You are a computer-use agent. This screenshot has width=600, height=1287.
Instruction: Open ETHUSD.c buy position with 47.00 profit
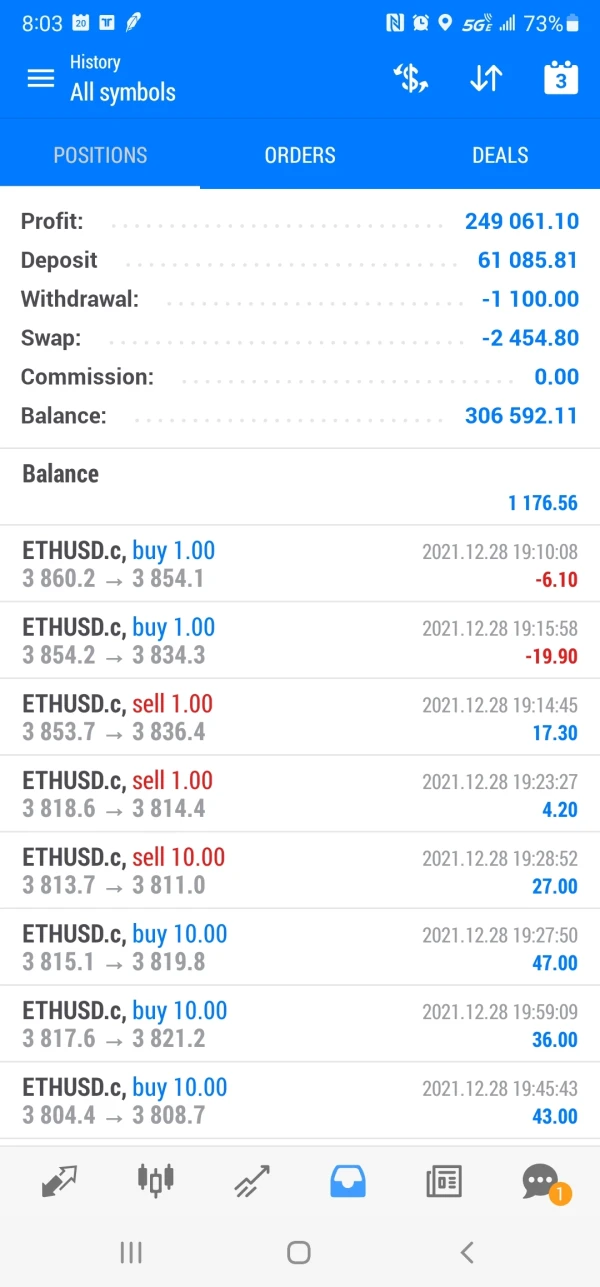pyautogui.click(x=300, y=948)
